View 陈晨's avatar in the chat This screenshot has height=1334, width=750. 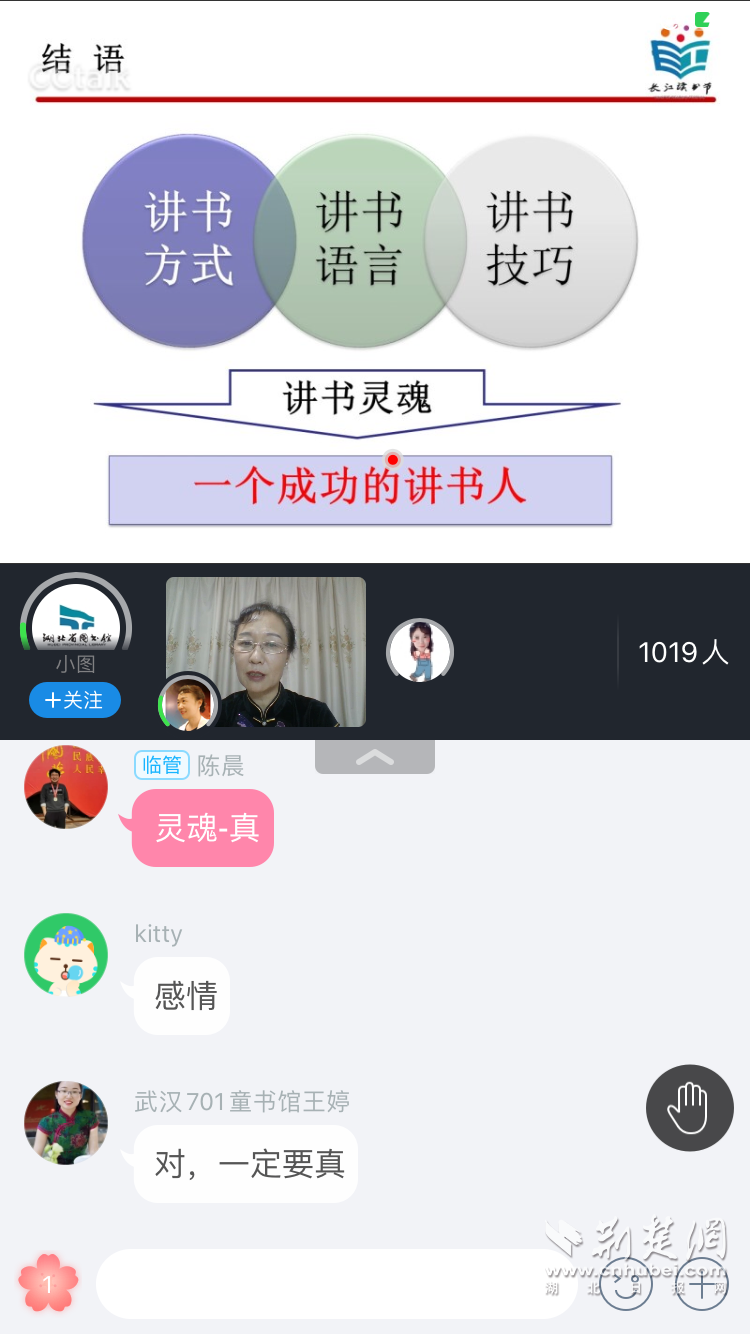coord(66,787)
